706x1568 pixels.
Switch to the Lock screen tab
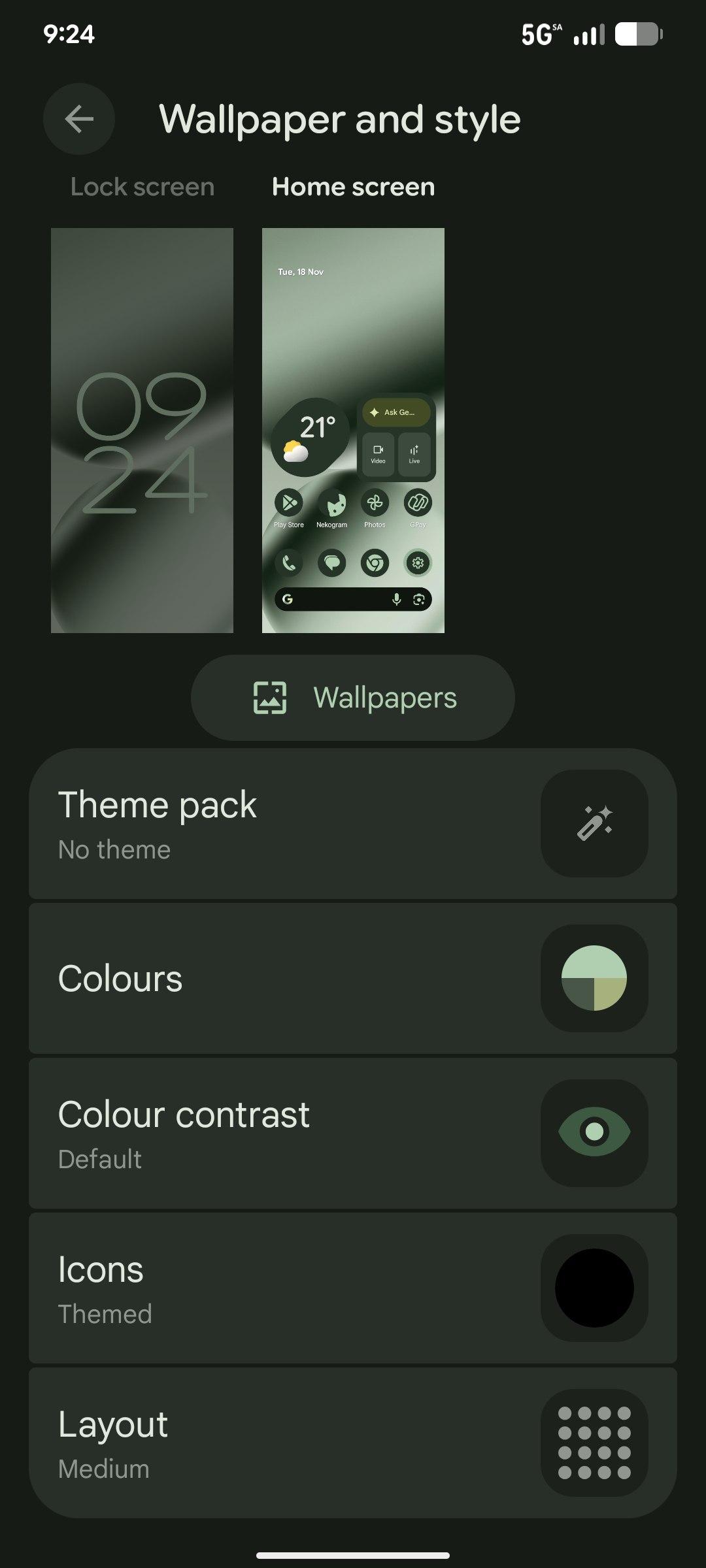pos(143,187)
